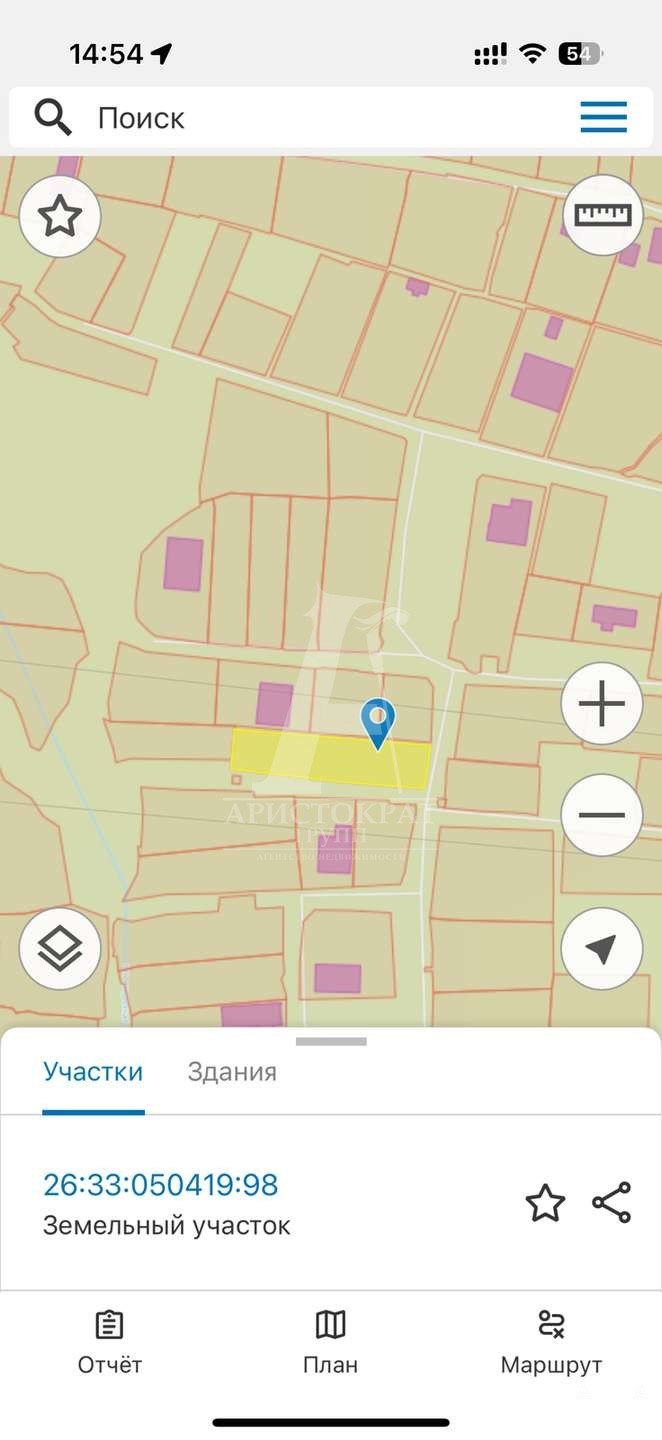Switch to the Здания tab
This screenshot has width=662, height=1440.
coord(232,1072)
